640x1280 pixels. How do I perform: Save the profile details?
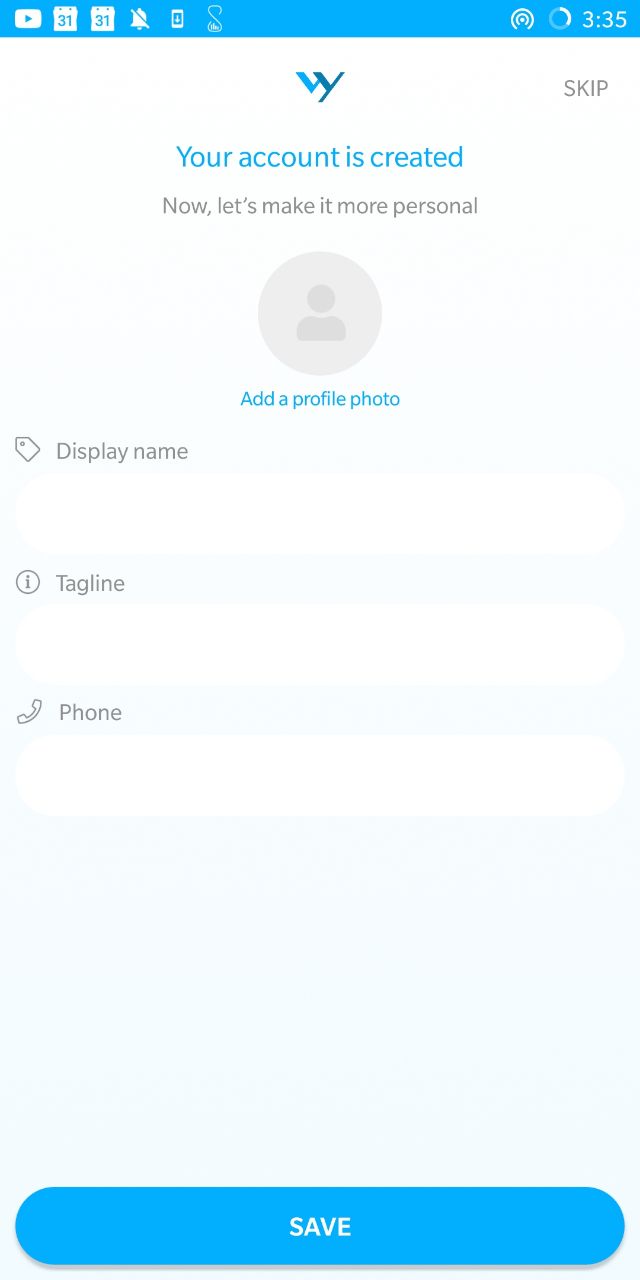320,1226
